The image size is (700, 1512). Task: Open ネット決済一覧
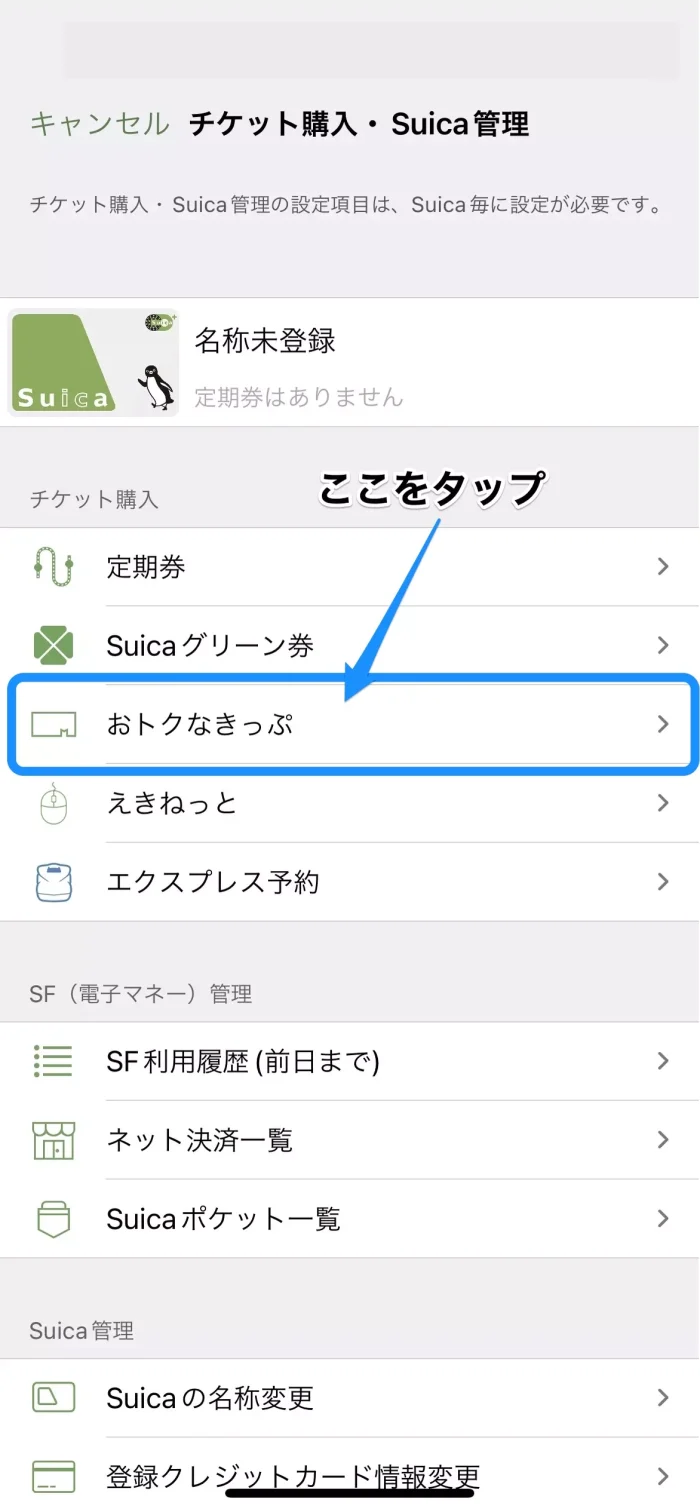pos(350,1140)
